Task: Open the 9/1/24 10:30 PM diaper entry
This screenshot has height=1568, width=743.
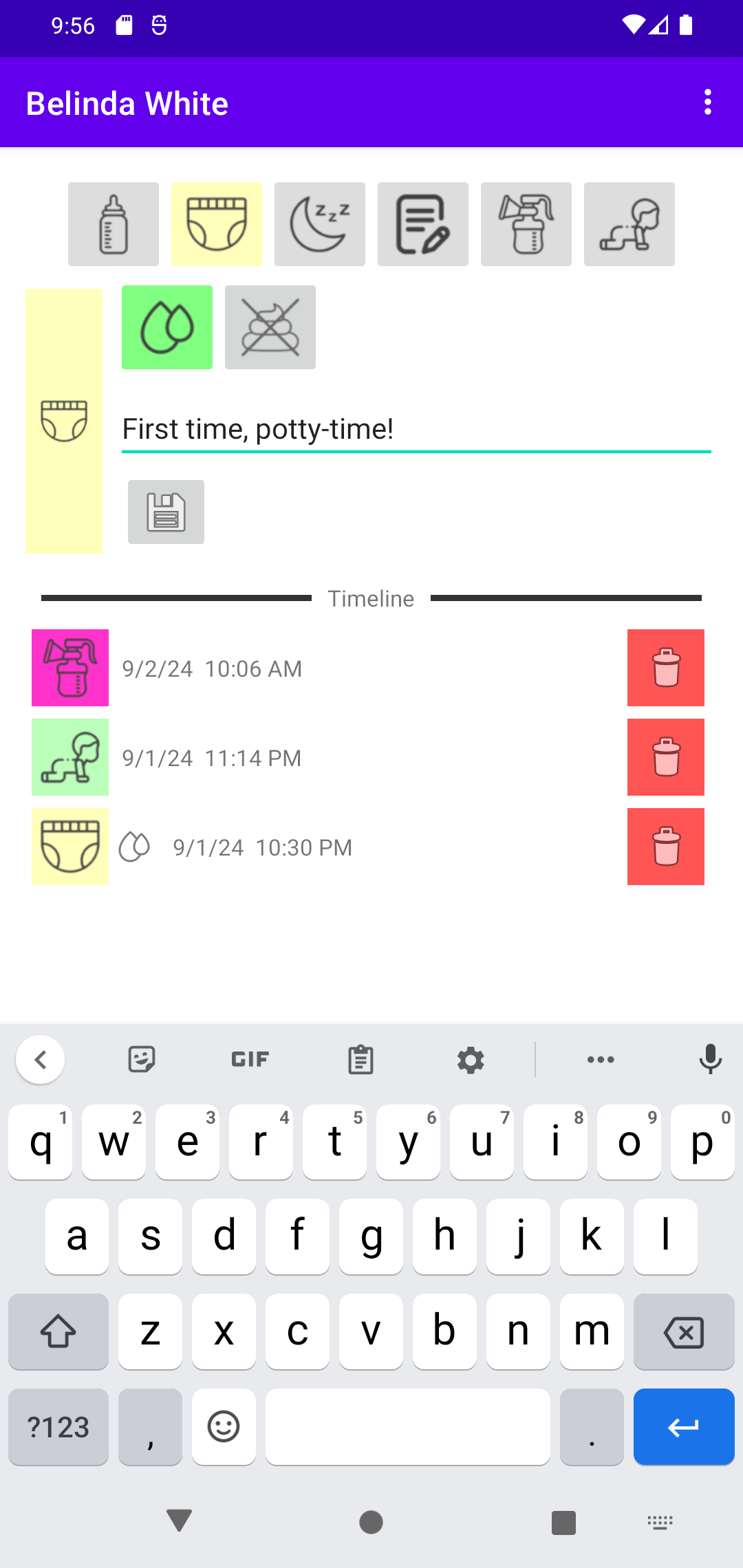Action: coord(327,847)
